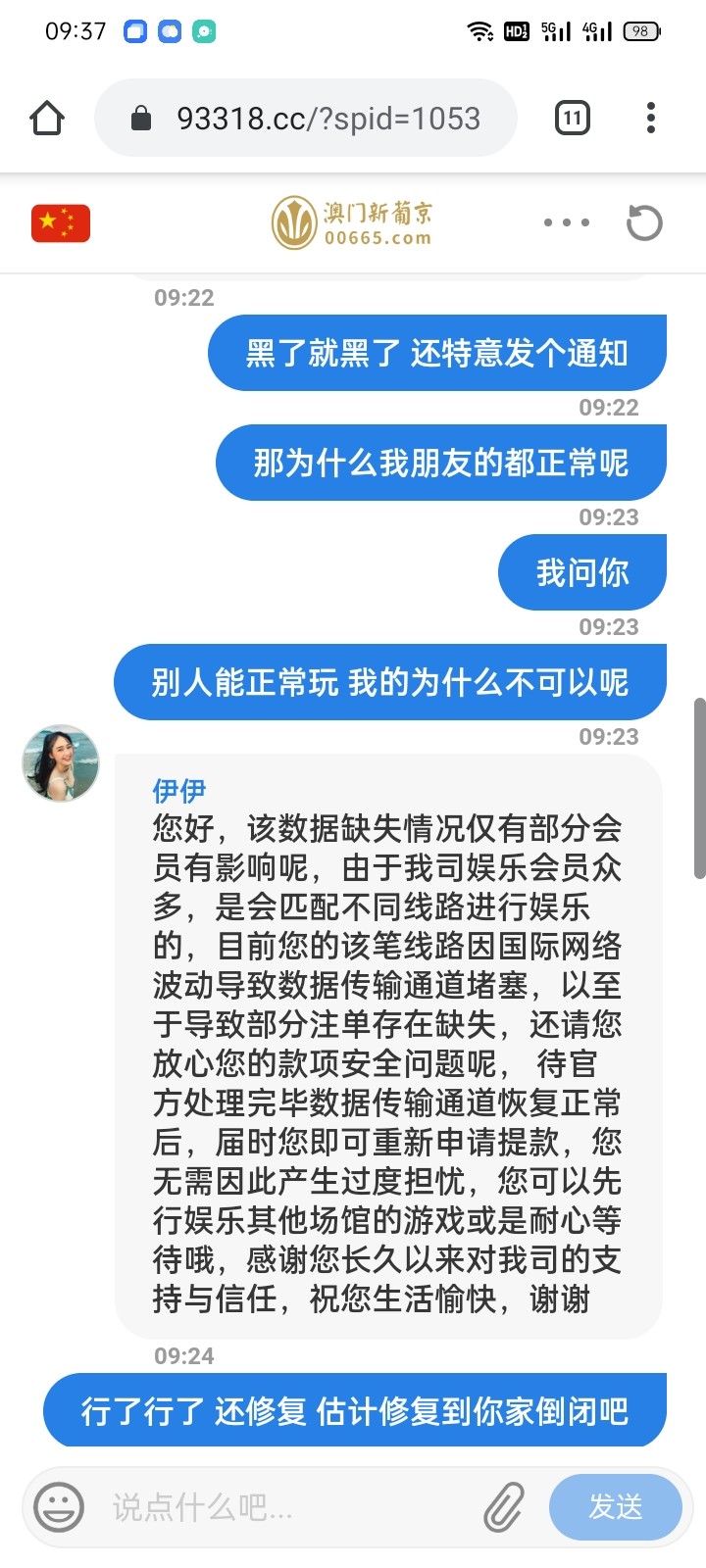The image size is (706, 1568).
Task: Refresh the chat window
Action: click(644, 222)
